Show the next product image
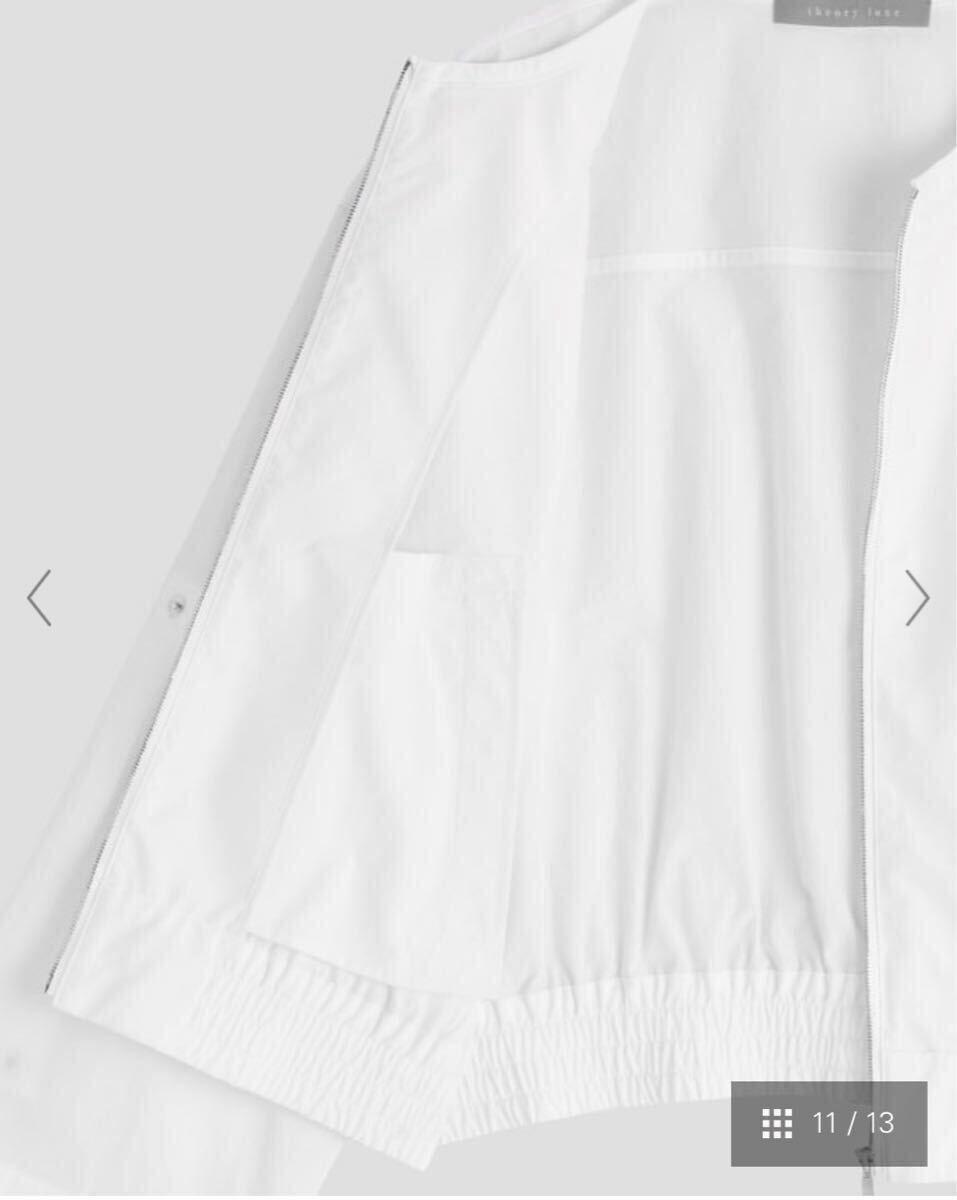957x1200 pixels. 917,598
